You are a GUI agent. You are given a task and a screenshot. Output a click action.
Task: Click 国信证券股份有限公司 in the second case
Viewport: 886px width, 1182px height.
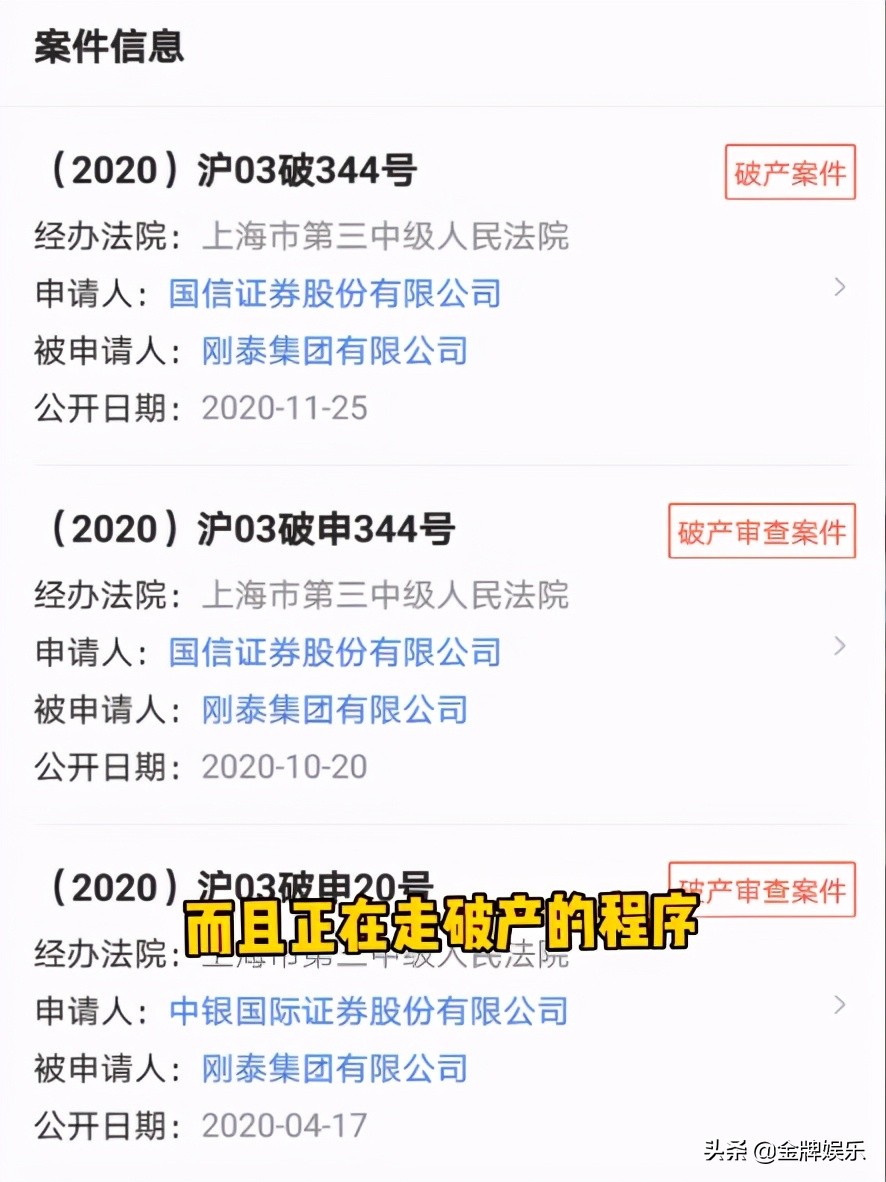point(334,652)
